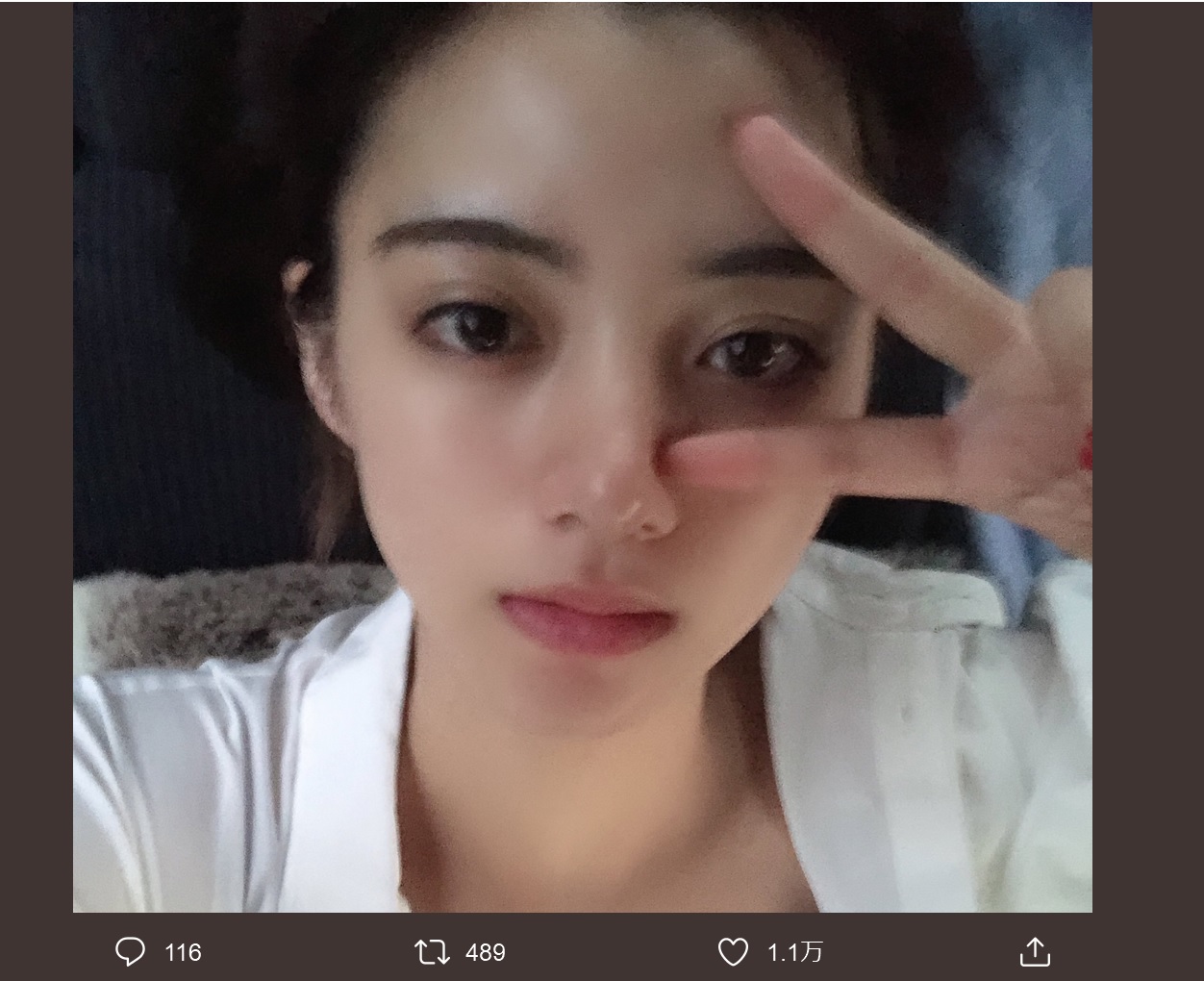
Task: Retweet this post
Action: pyautogui.click(x=432, y=952)
